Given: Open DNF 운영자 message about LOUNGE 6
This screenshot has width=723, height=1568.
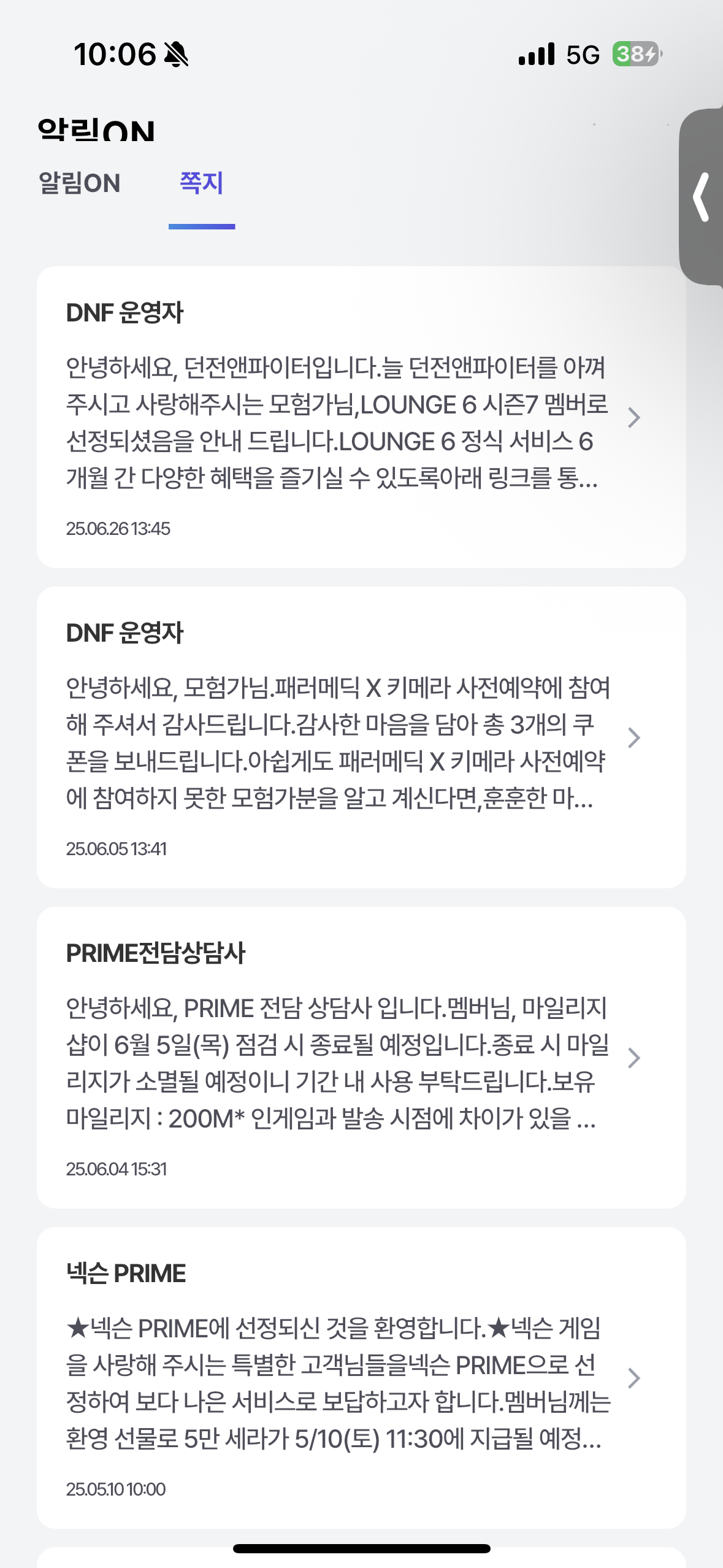Looking at the screenshot, I should (361, 417).
